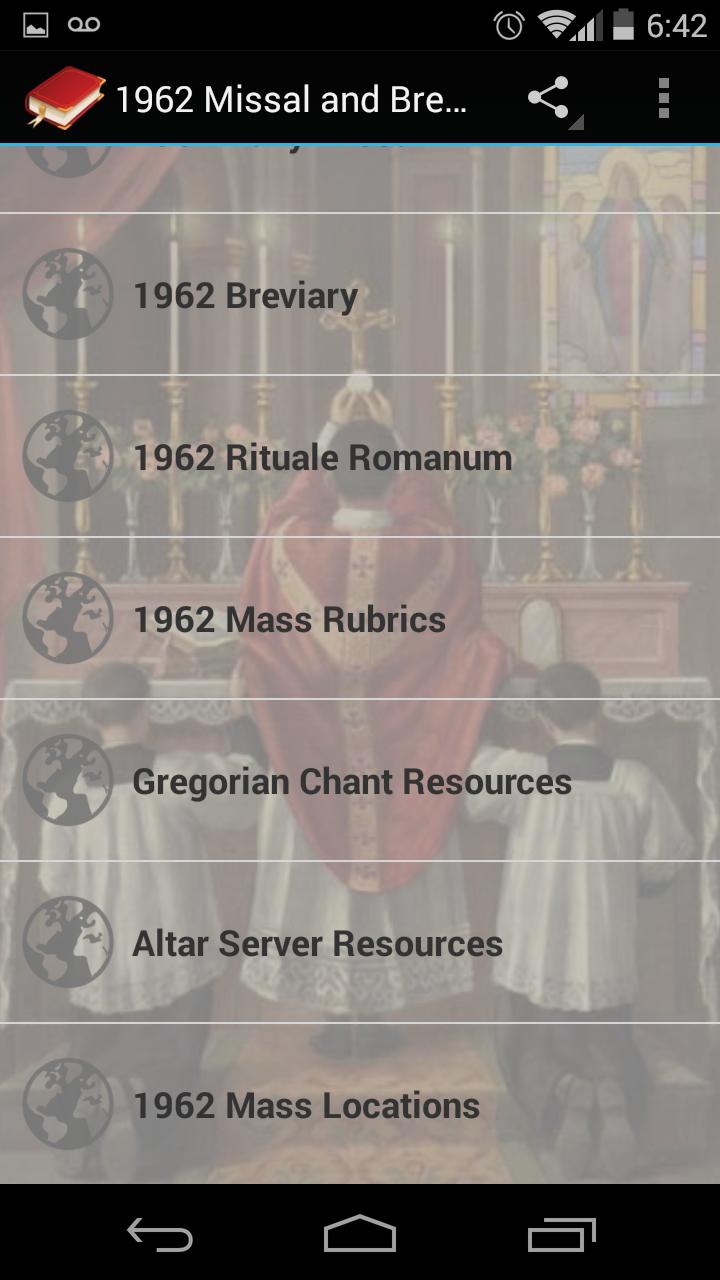Open the three-dot overflow menu

pos(664,97)
